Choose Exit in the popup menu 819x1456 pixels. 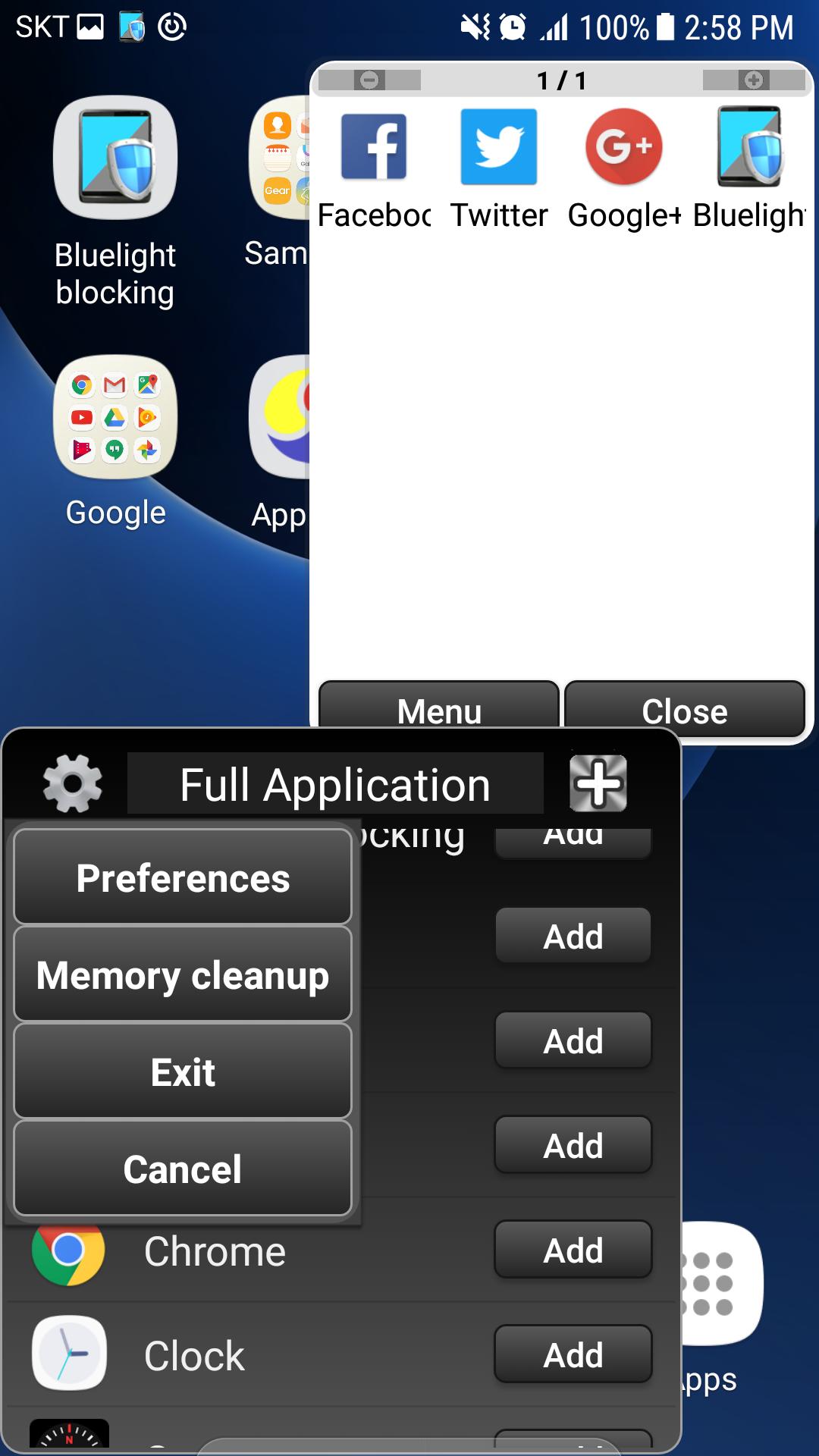[x=183, y=1072]
